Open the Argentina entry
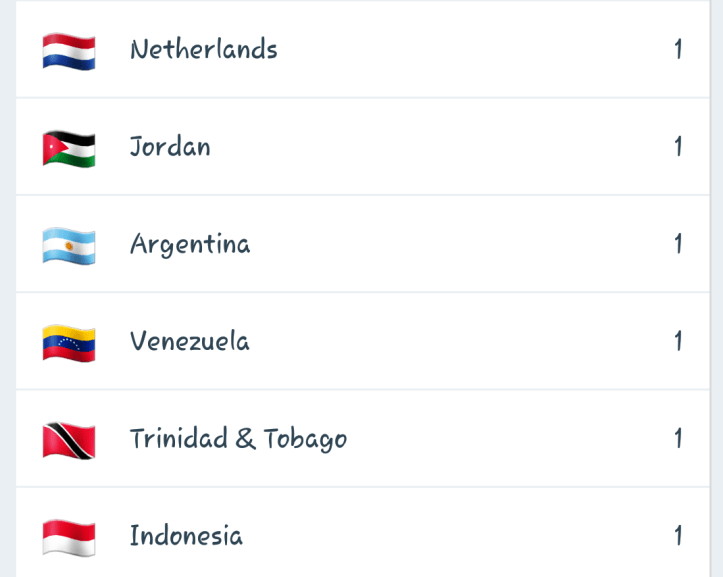Screen dimensions: 723x577 click(190, 244)
